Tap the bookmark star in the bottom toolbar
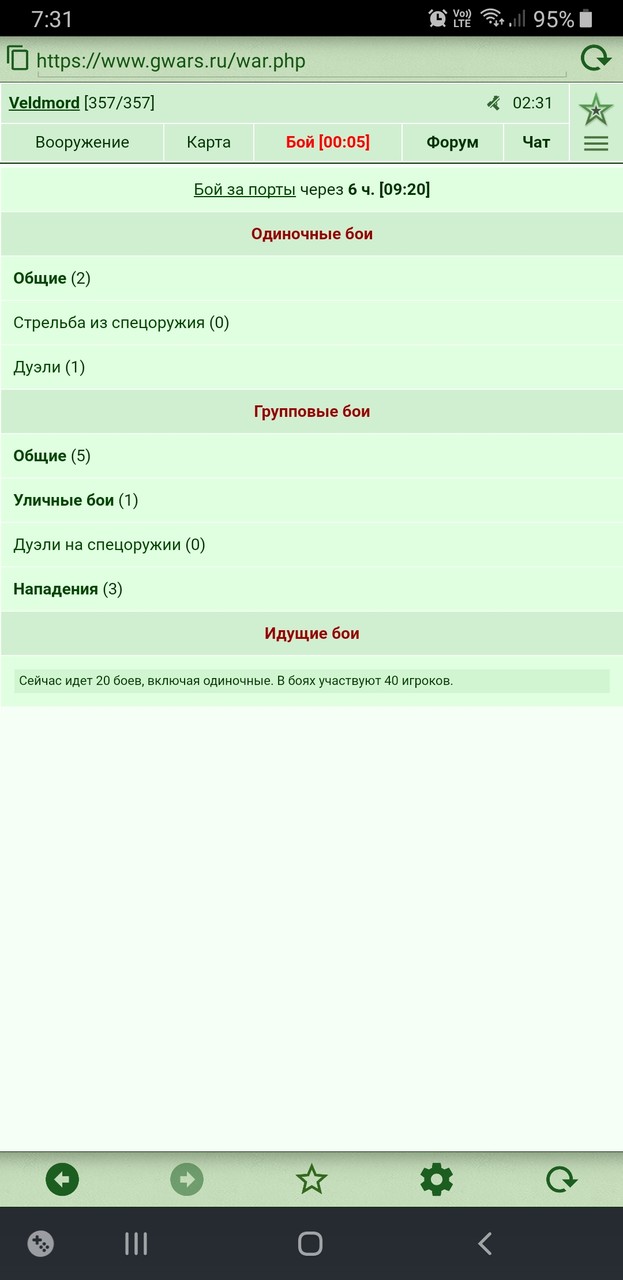Viewport: 623px width, 1280px height. 312,1180
